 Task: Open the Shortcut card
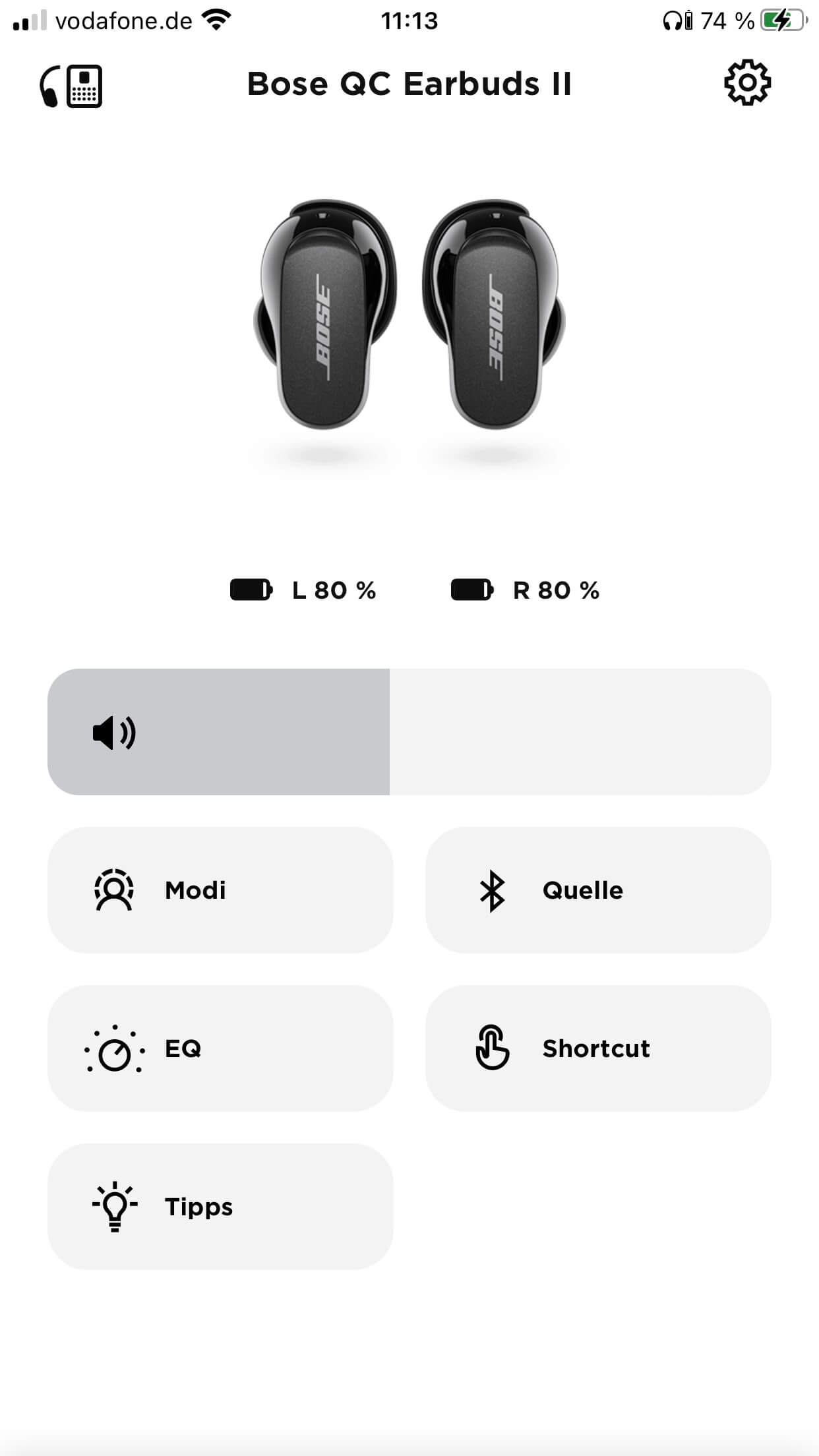(598, 1048)
